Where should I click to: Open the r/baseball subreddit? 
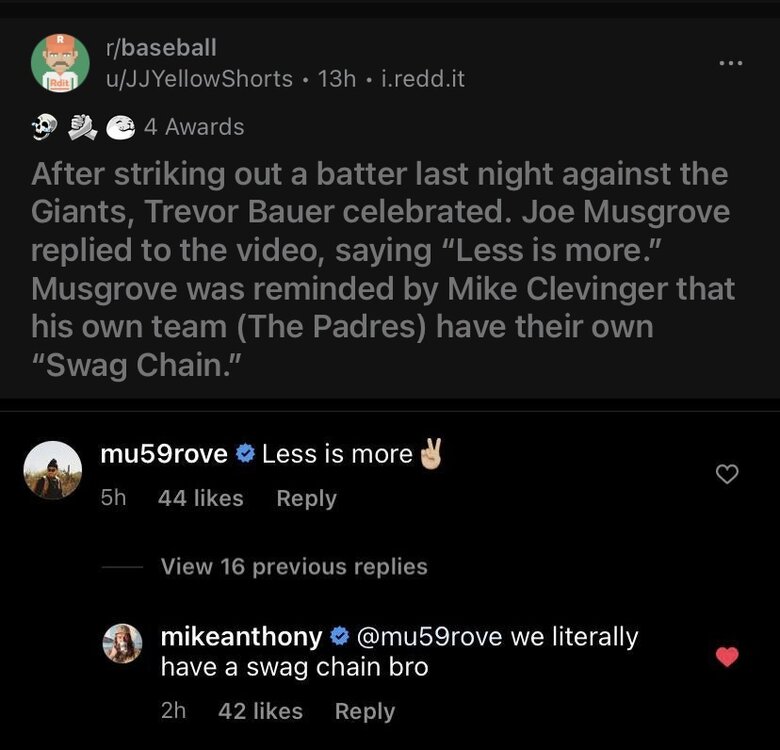(x=160, y=47)
